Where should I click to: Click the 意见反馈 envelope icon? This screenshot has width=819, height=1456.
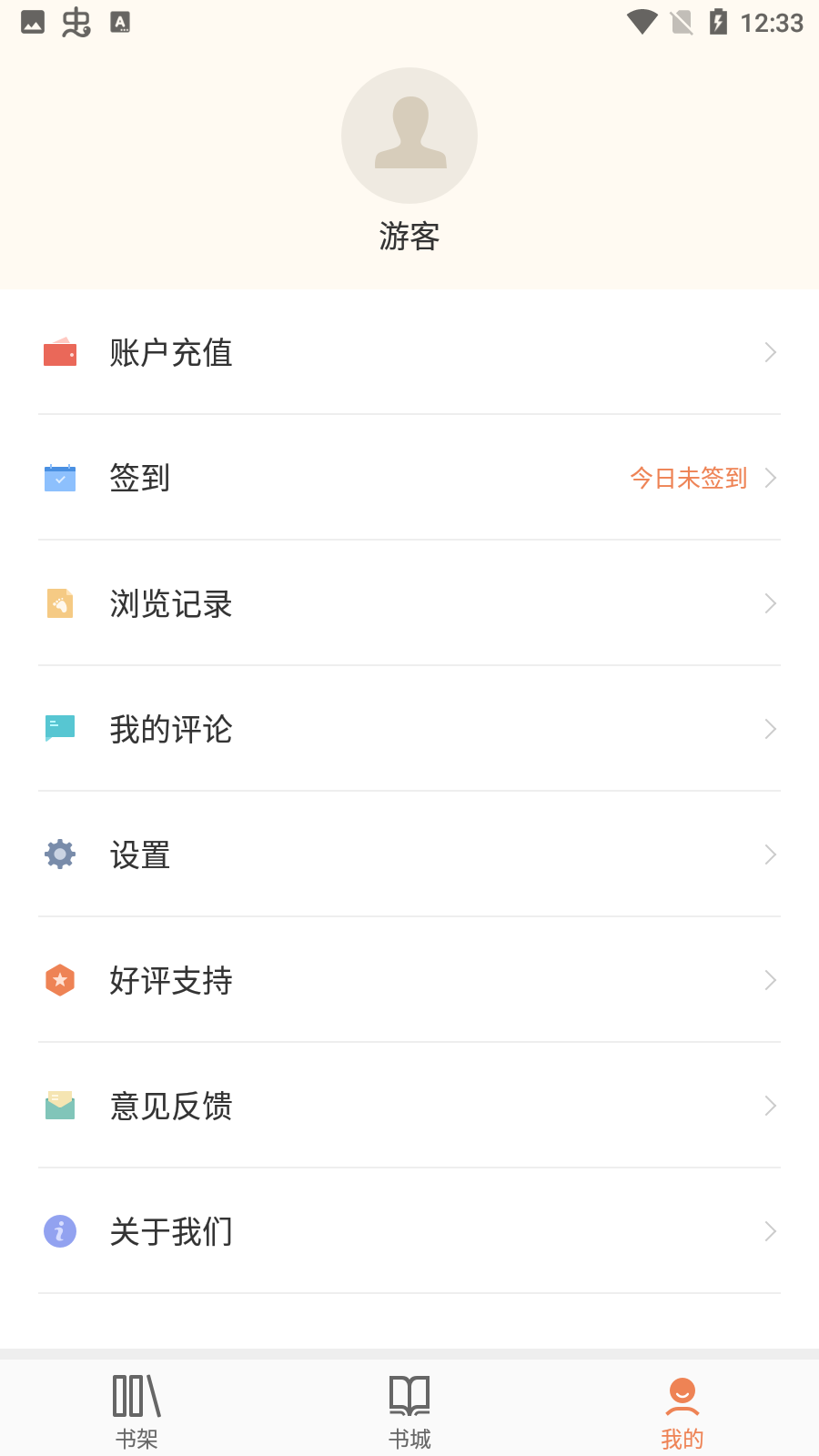click(x=59, y=1106)
